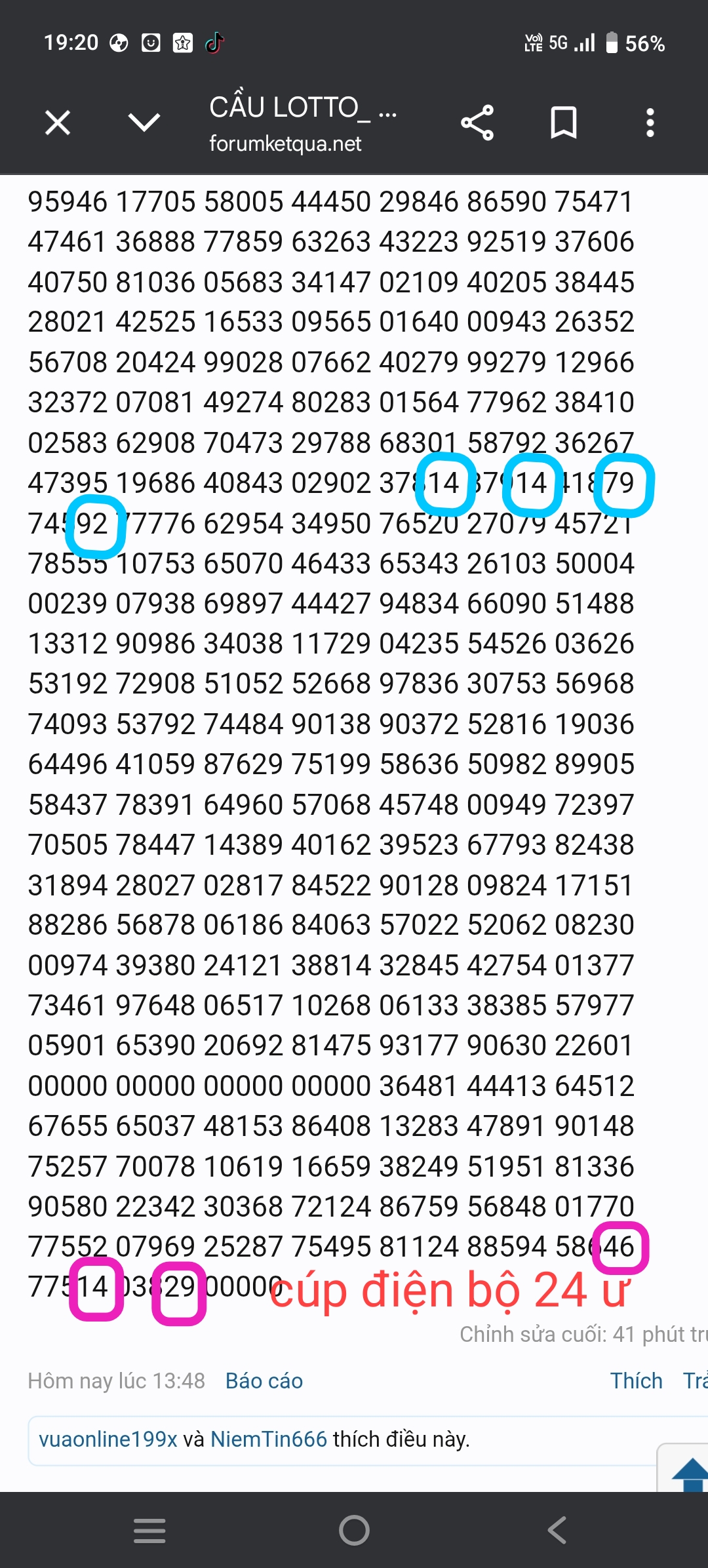Image resolution: width=708 pixels, height=1568 pixels.
Task: Open the post timestamp Hôm nay lúc 13:48
Action: (x=116, y=1381)
